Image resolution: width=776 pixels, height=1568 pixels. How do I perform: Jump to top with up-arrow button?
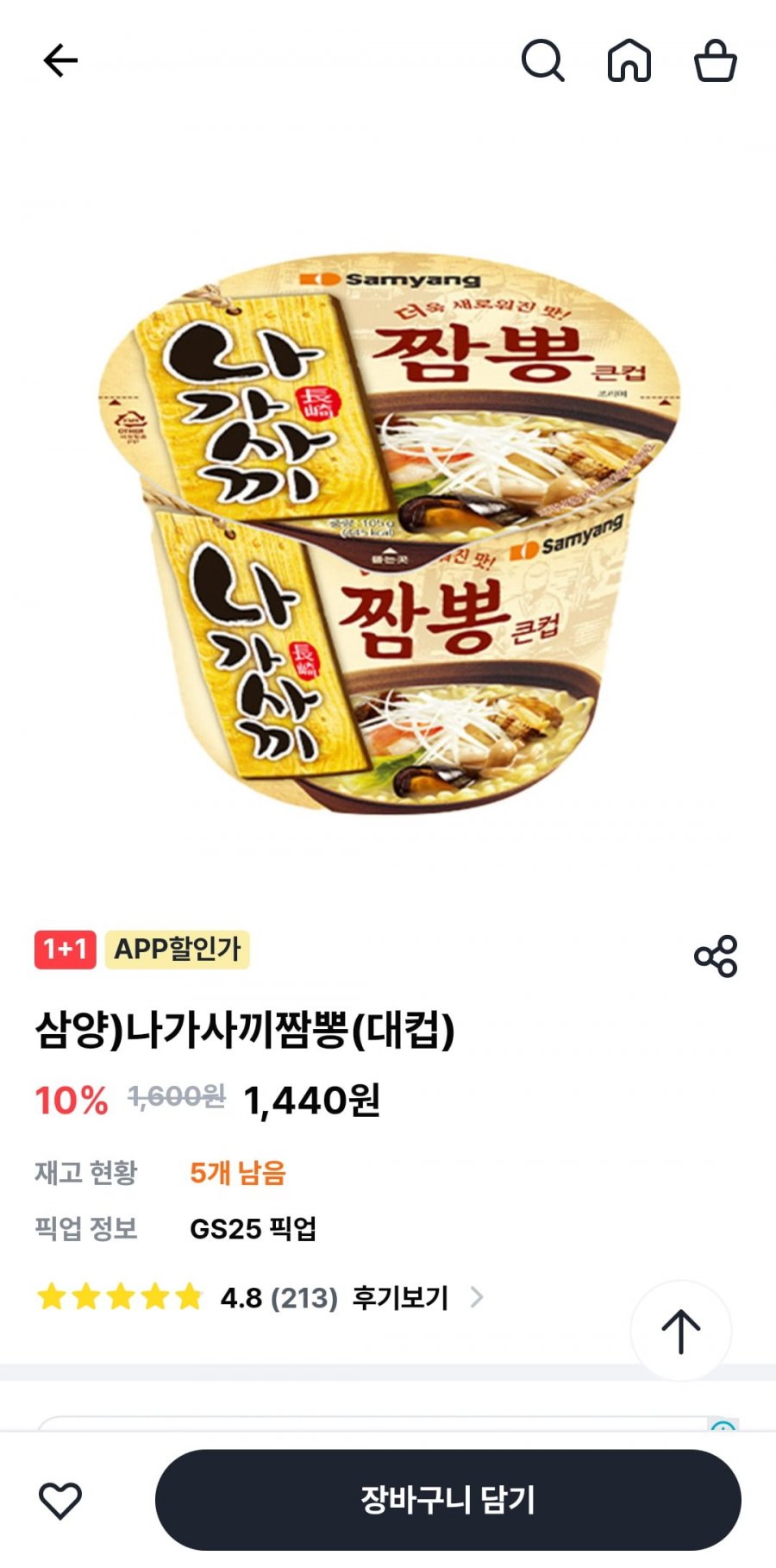(x=680, y=1331)
